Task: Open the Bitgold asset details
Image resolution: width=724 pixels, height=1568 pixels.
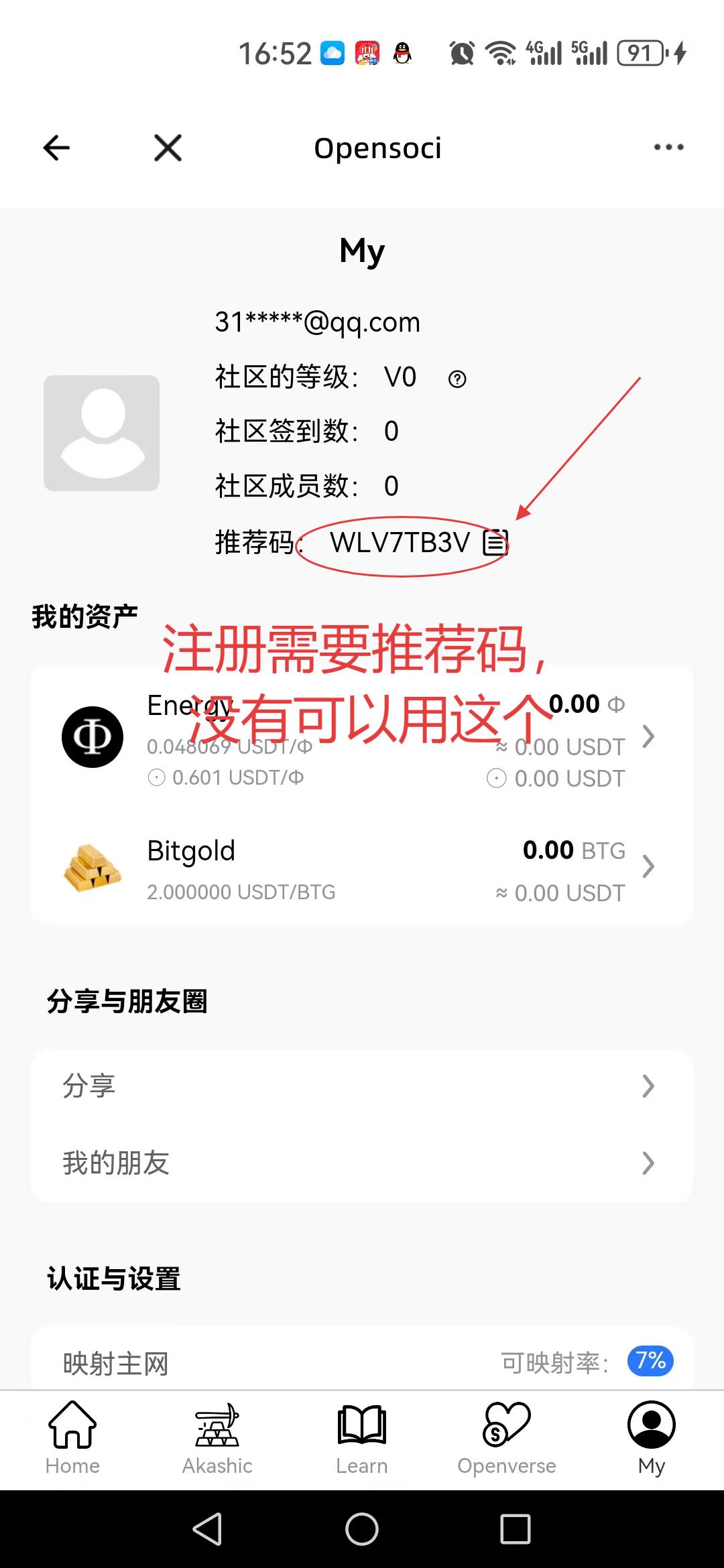Action: coord(362,867)
